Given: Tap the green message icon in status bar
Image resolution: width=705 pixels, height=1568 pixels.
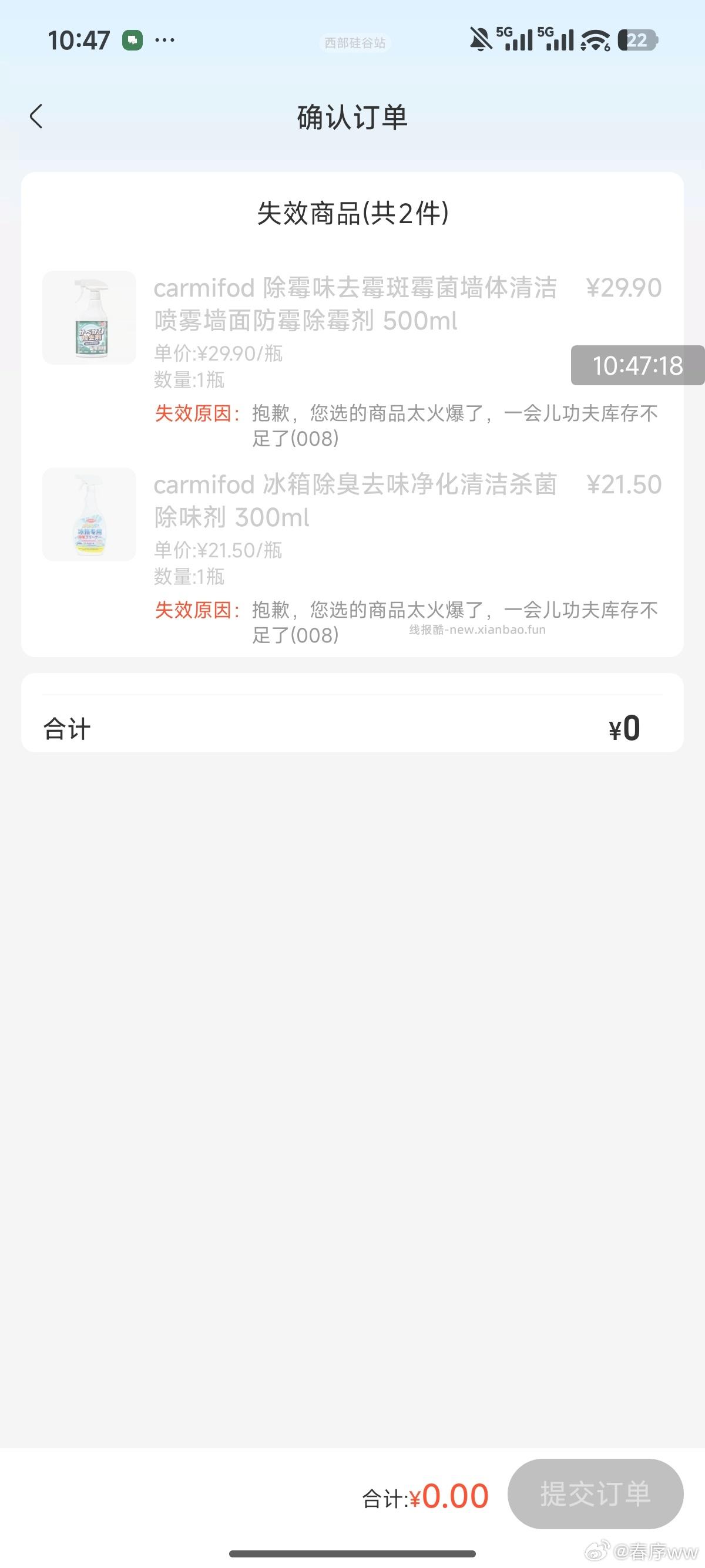Looking at the screenshot, I should (x=133, y=39).
